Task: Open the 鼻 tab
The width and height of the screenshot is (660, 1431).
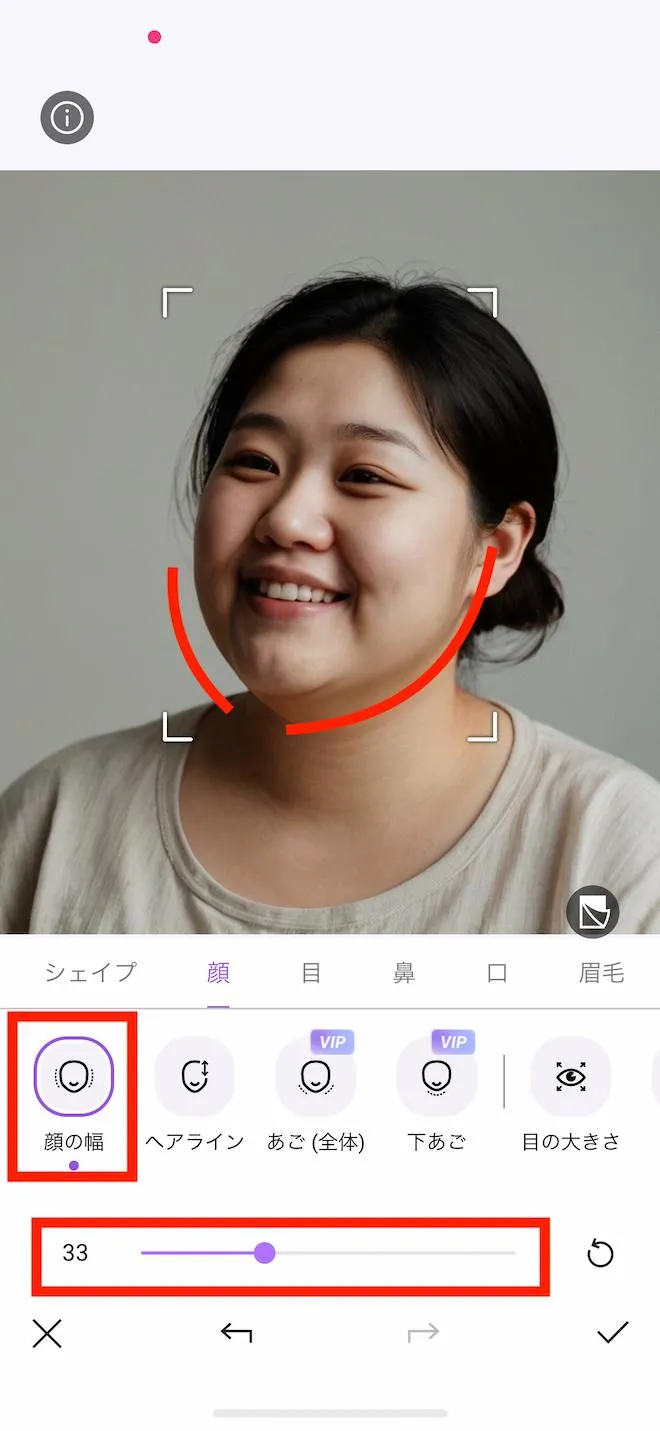Action: point(404,972)
